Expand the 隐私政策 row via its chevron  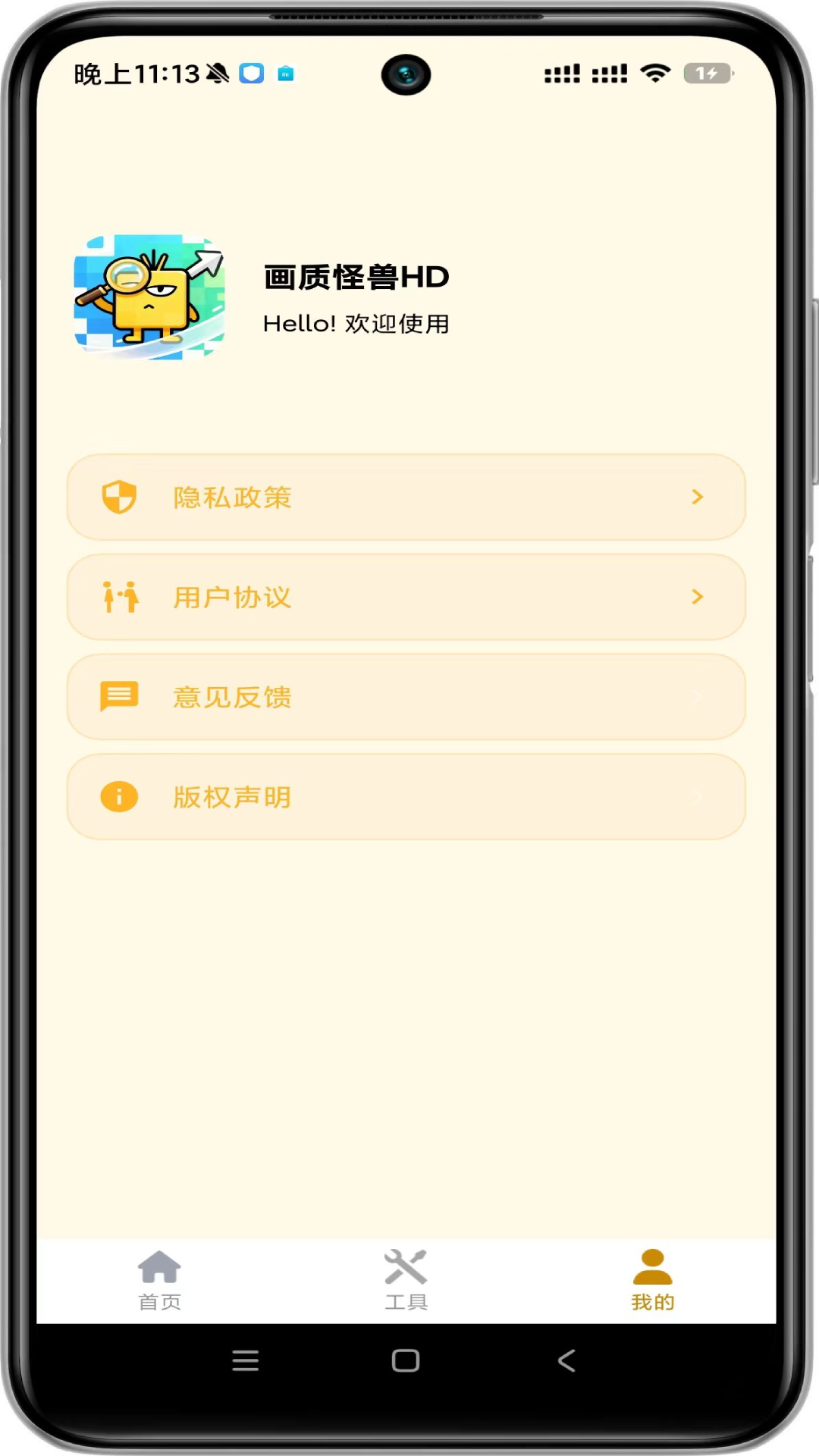click(x=697, y=497)
